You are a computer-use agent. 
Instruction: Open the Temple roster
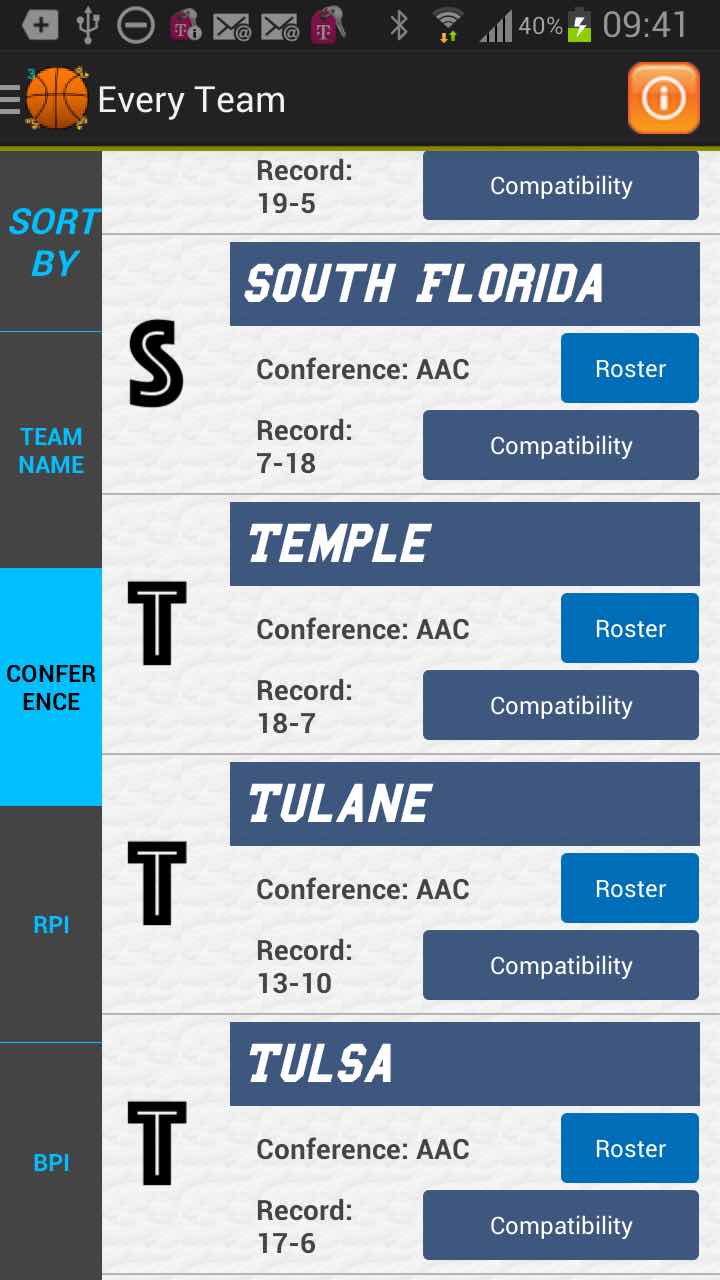(629, 629)
